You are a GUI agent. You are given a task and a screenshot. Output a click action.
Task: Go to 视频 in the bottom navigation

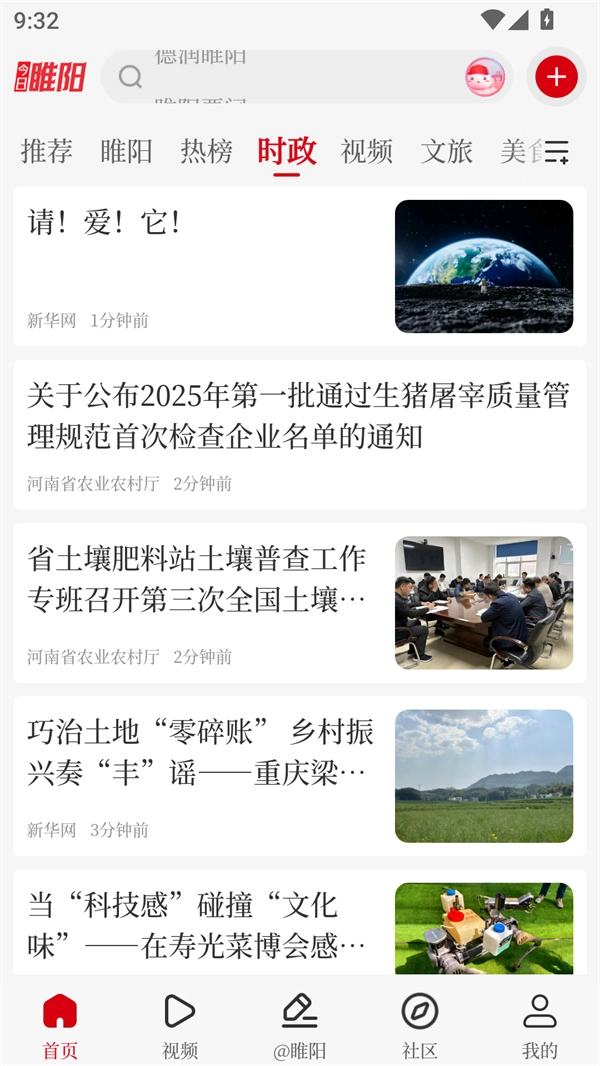click(x=180, y=1026)
